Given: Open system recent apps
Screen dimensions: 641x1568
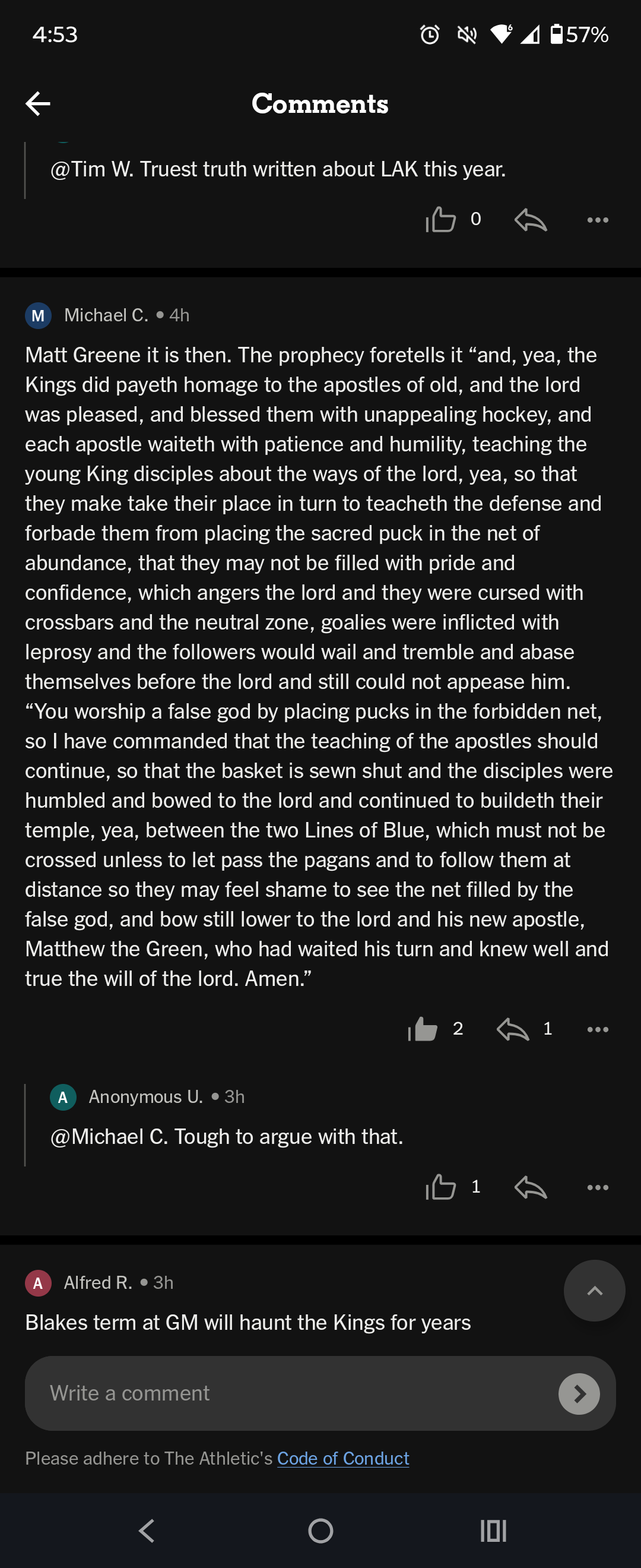Looking at the screenshot, I should [493, 1530].
